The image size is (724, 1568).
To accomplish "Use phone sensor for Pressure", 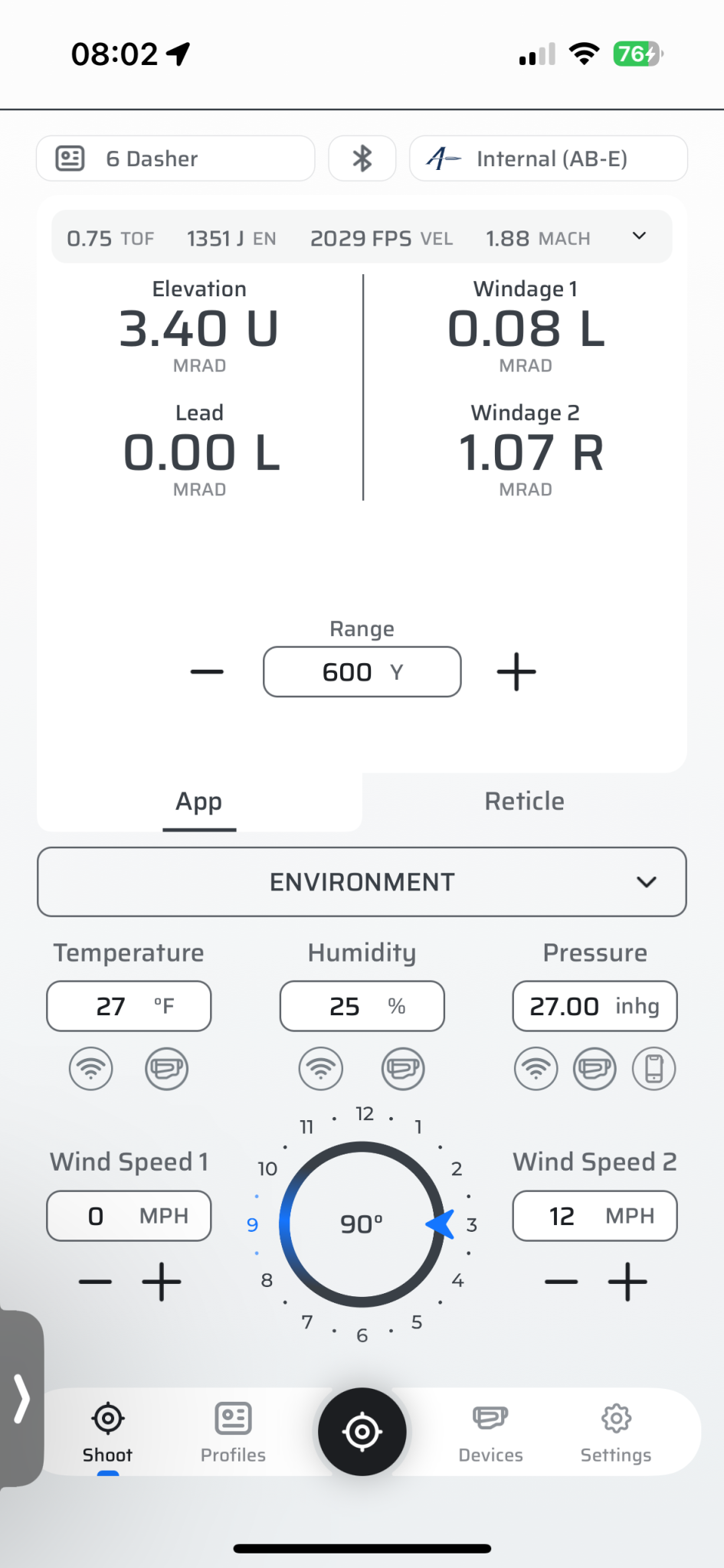I will click(x=654, y=1069).
